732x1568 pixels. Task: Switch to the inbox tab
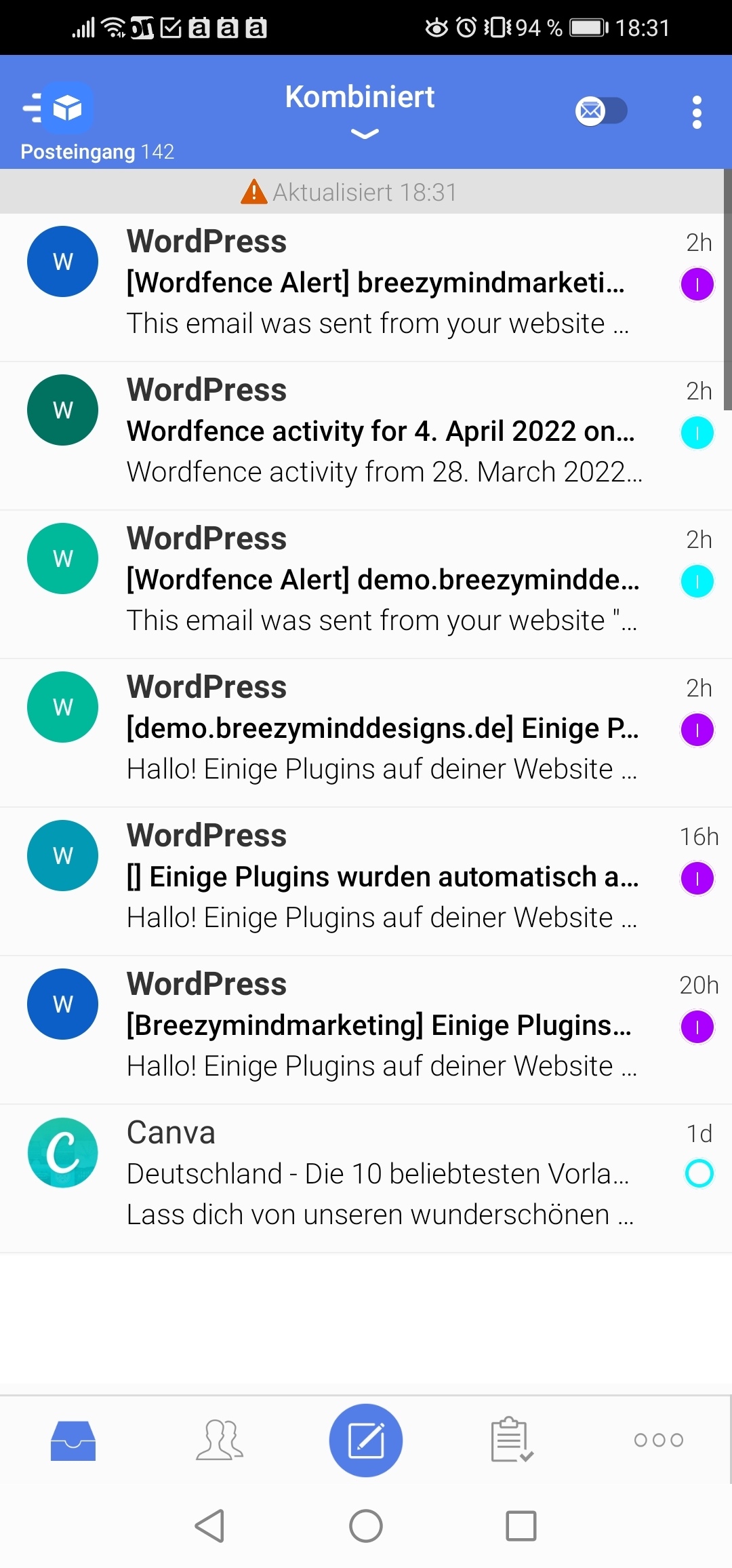(73, 1440)
